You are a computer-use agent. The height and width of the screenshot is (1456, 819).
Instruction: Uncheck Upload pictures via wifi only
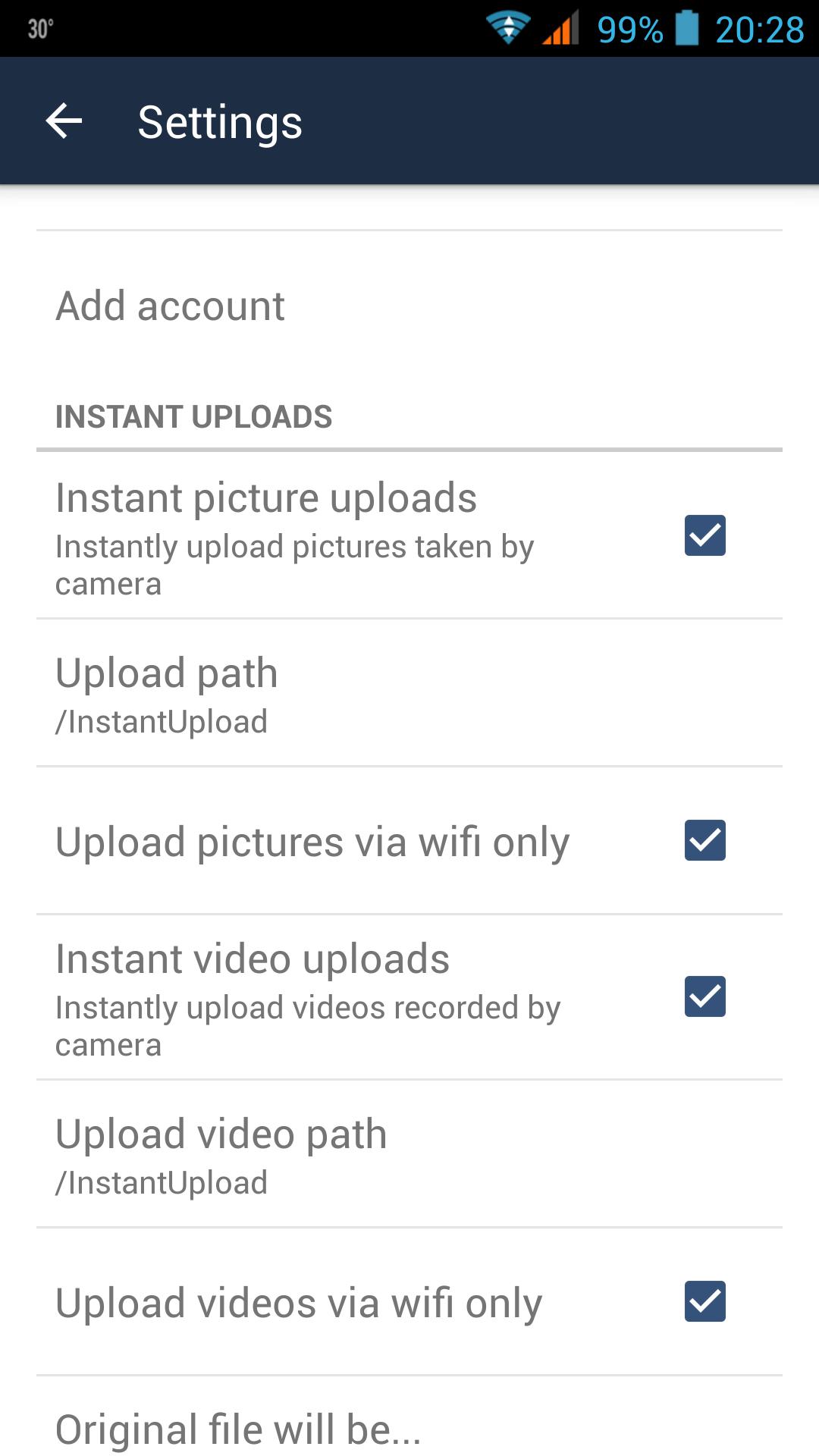704,840
